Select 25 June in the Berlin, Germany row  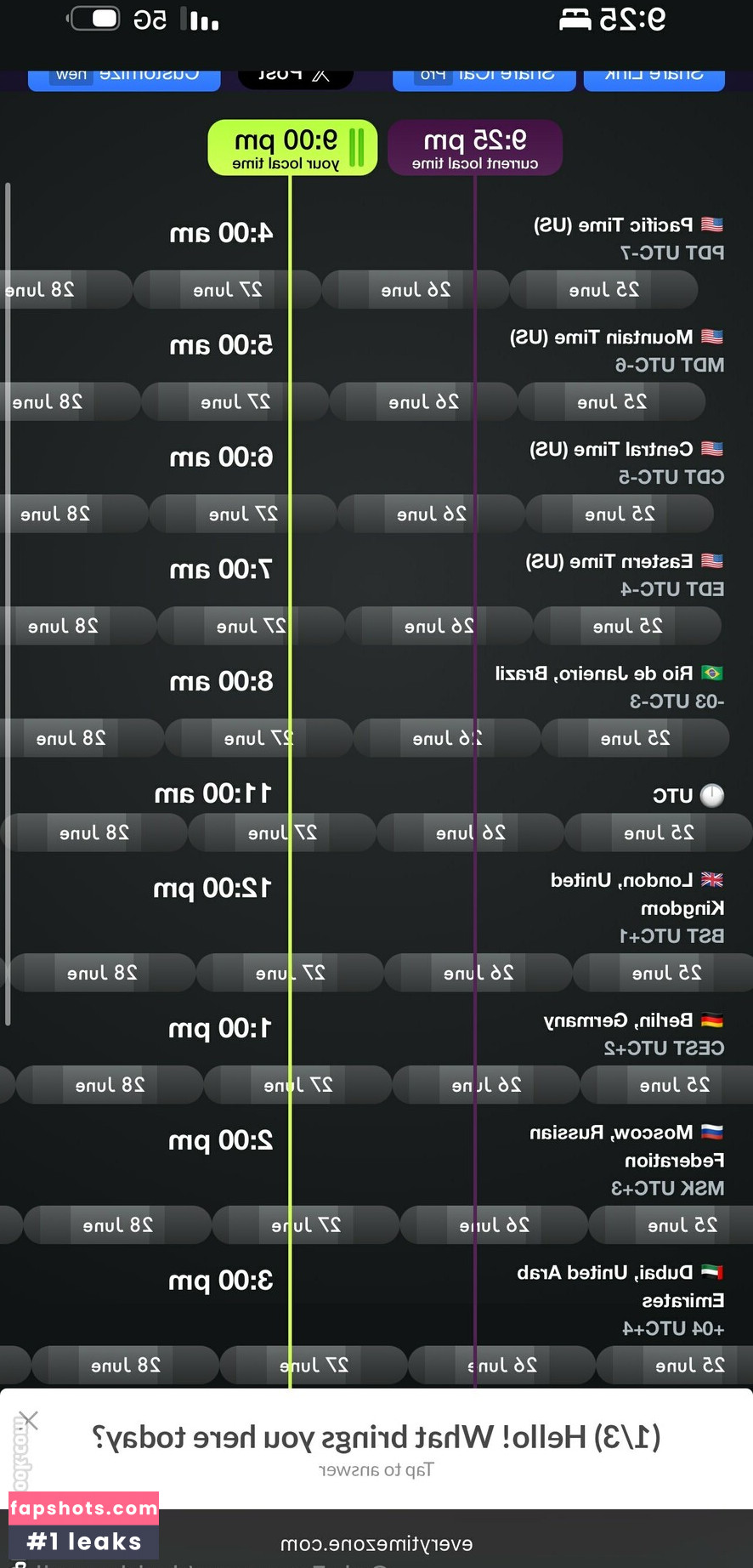click(x=673, y=1085)
